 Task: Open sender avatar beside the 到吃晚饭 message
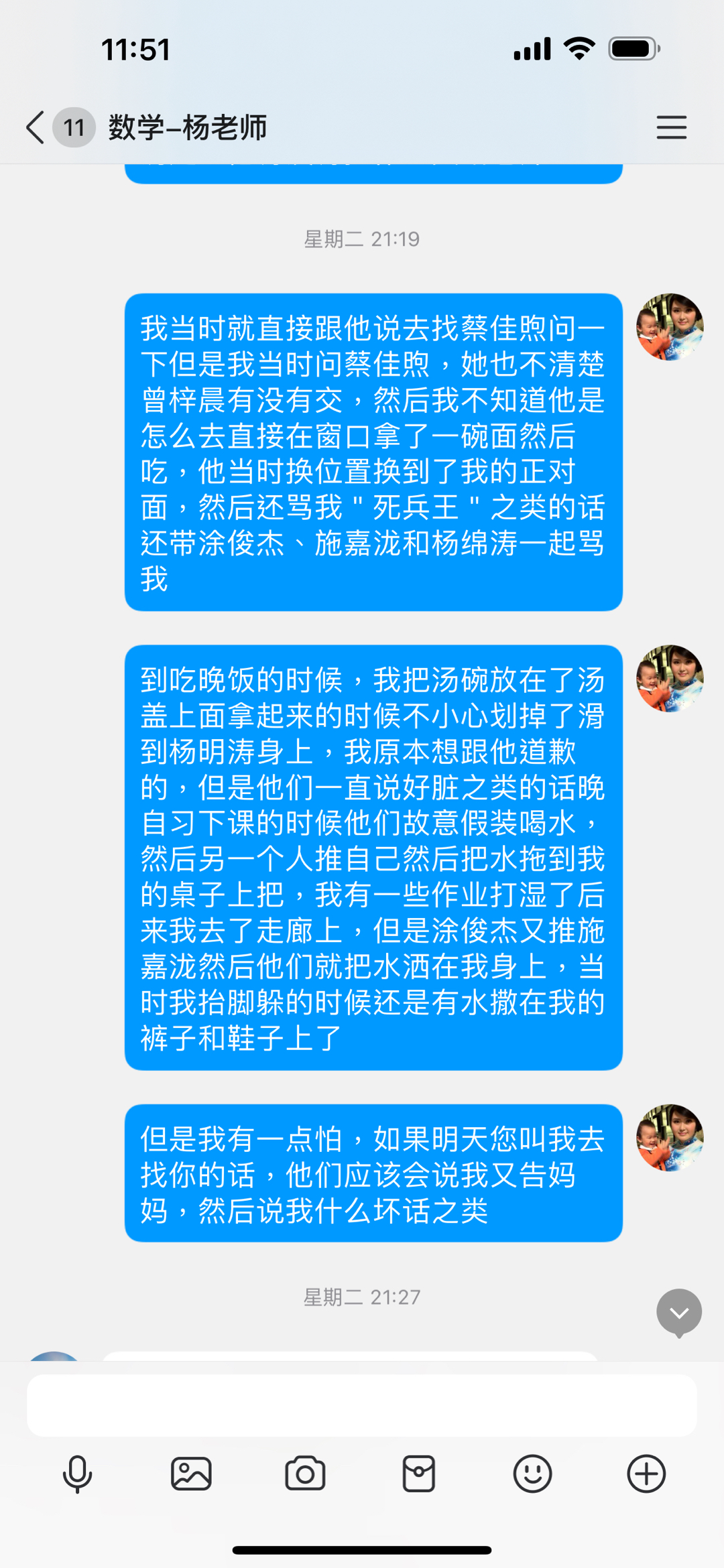click(x=670, y=679)
